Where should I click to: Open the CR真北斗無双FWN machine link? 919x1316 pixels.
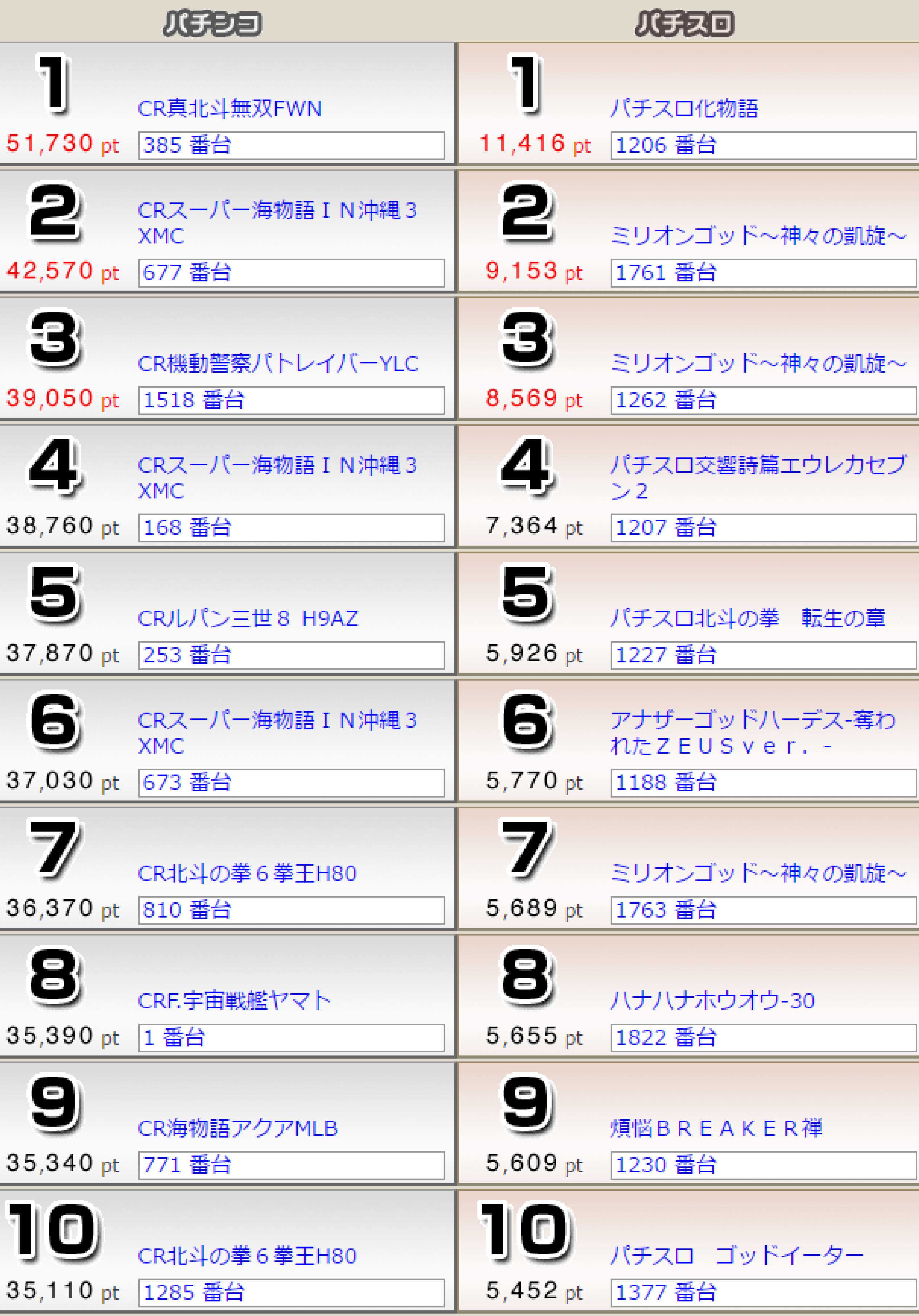tap(229, 108)
